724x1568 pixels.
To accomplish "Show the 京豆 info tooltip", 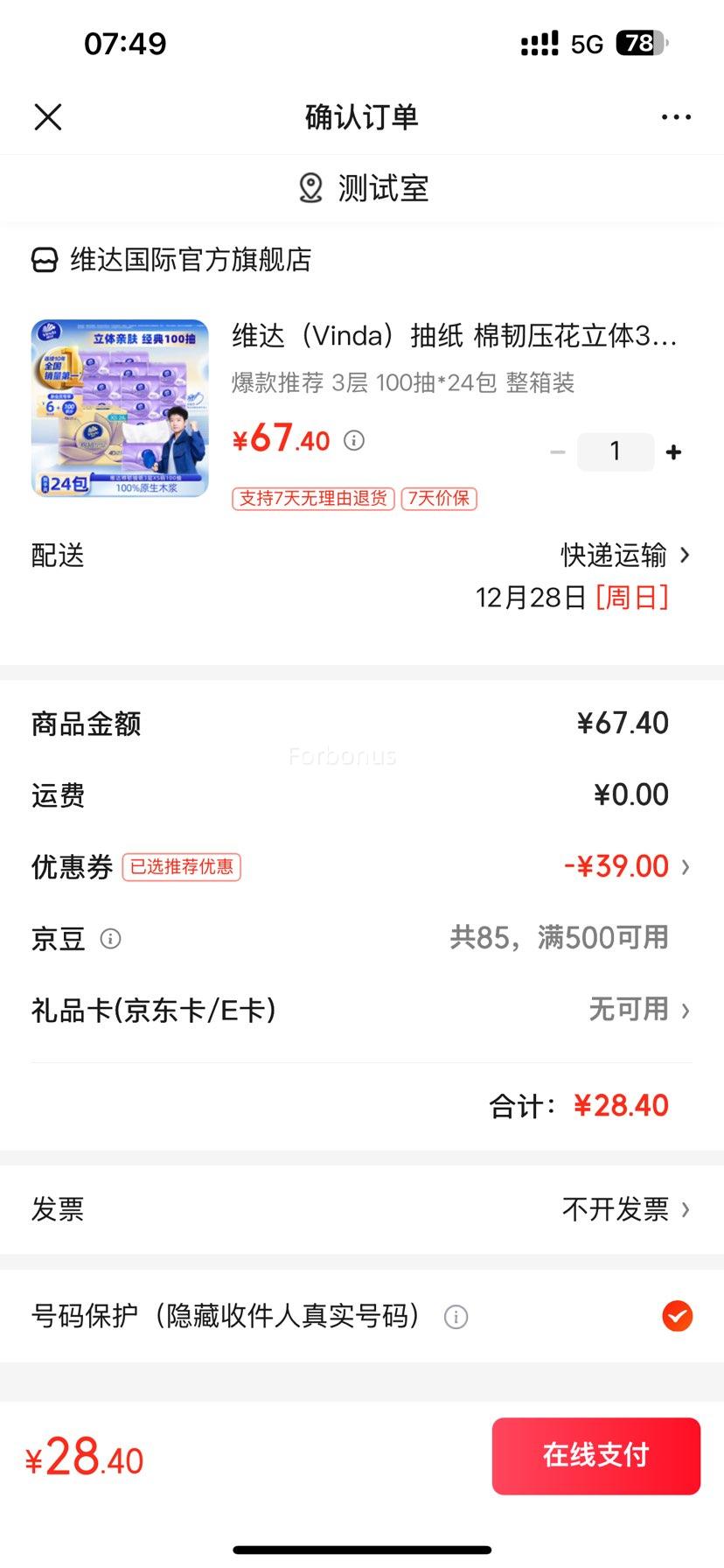I will pyautogui.click(x=111, y=939).
